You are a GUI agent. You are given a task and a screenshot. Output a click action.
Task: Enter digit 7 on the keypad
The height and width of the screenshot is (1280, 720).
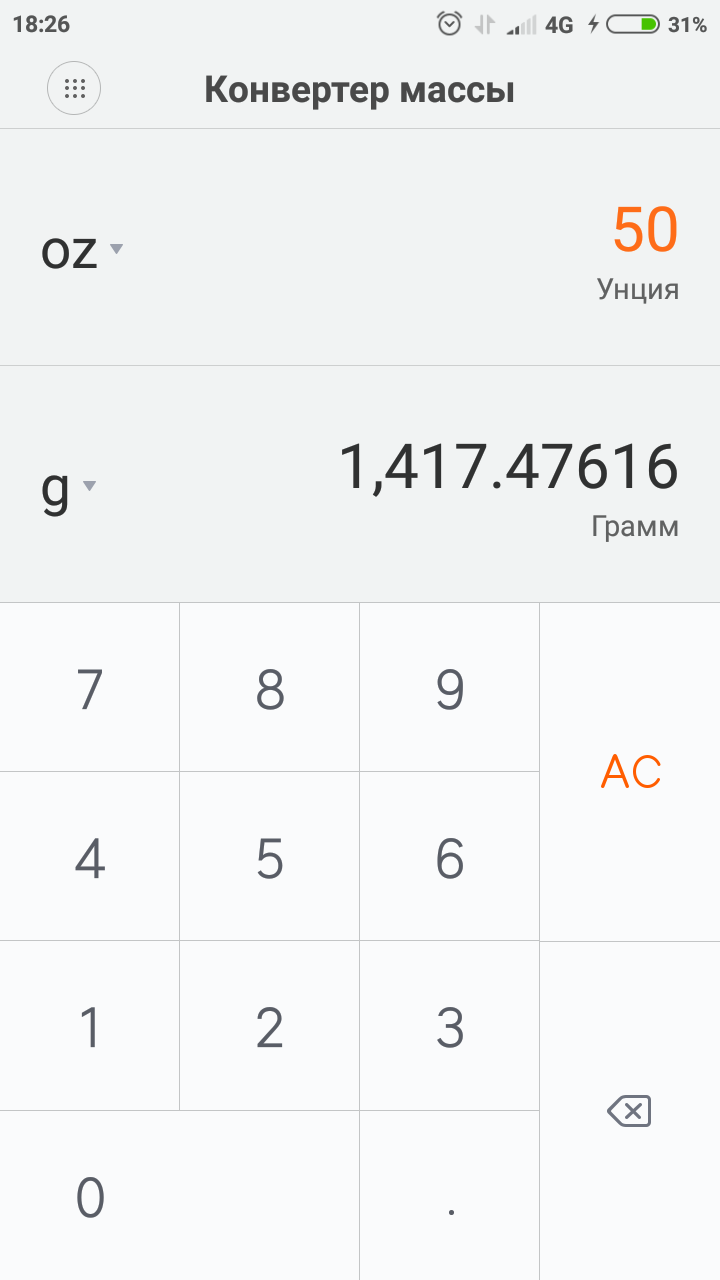tap(90, 688)
